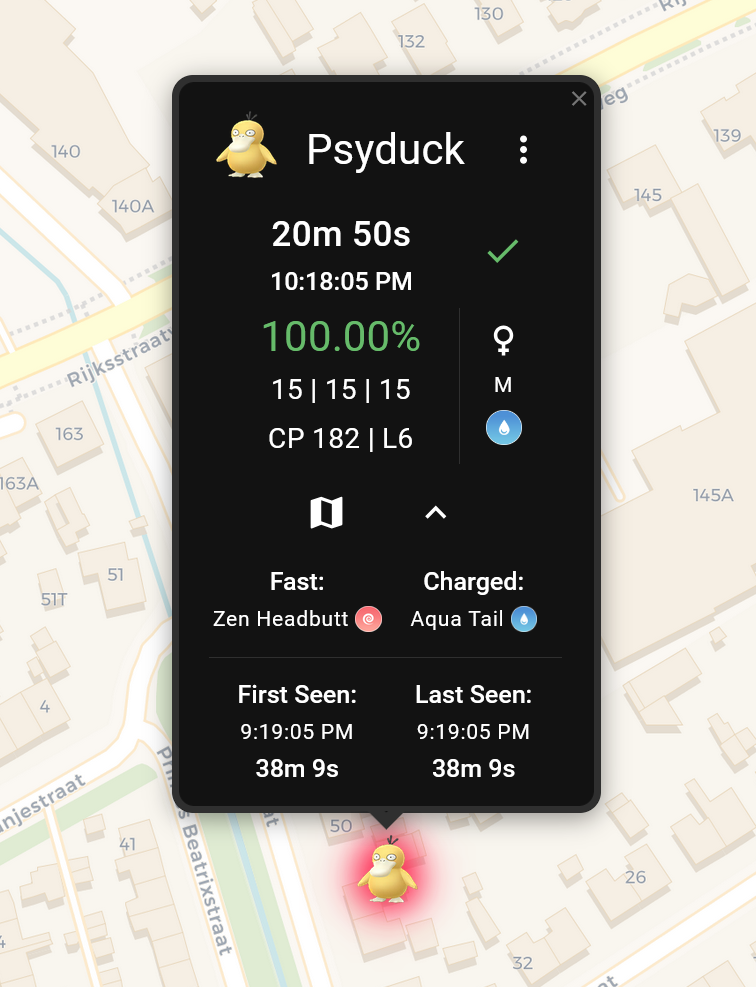The height and width of the screenshot is (987, 756).
Task: Toggle the type badge below the gender icon
Action: pyautogui.click(x=503, y=427)
